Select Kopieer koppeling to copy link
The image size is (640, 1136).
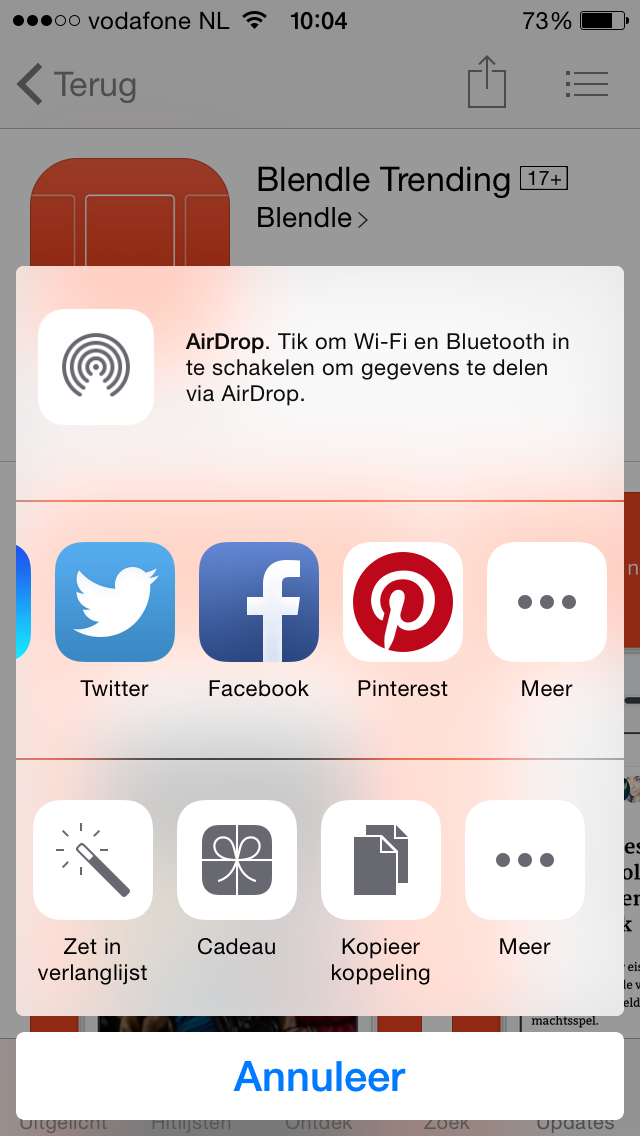(x=381, y=860)
